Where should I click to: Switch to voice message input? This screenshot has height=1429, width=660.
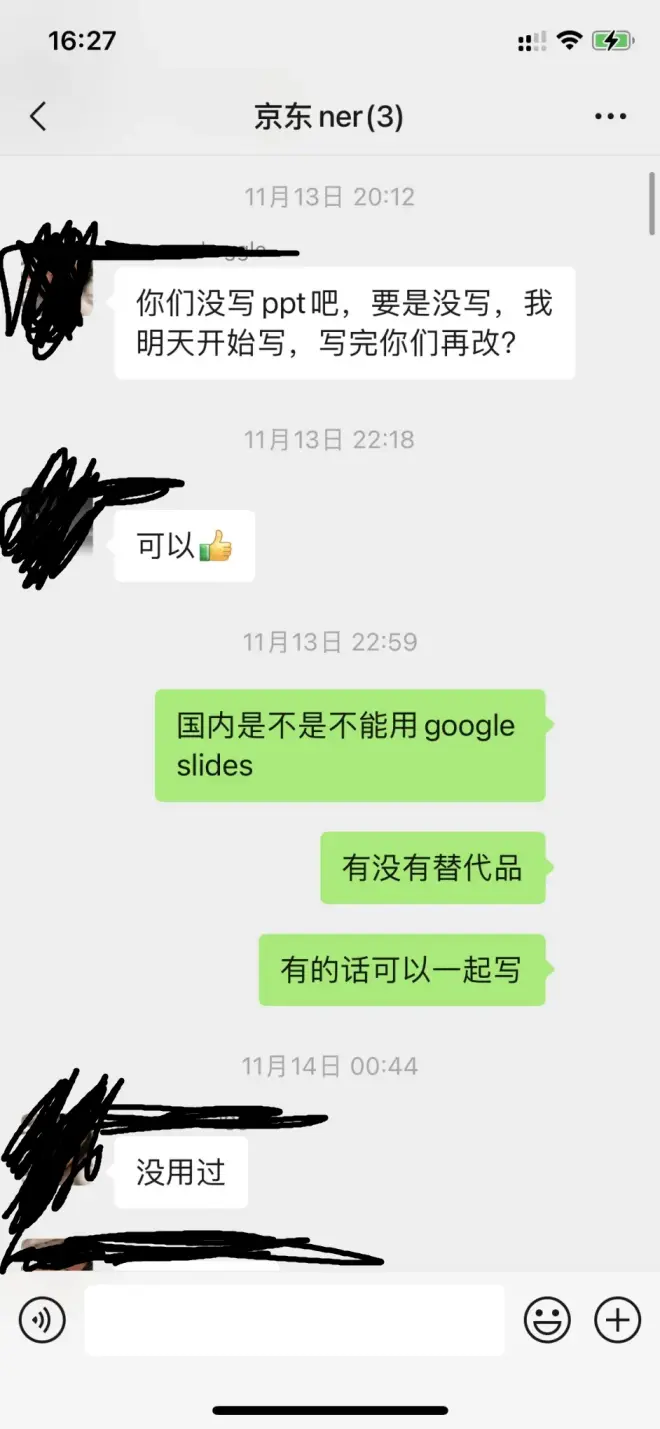click(42, 1320)
